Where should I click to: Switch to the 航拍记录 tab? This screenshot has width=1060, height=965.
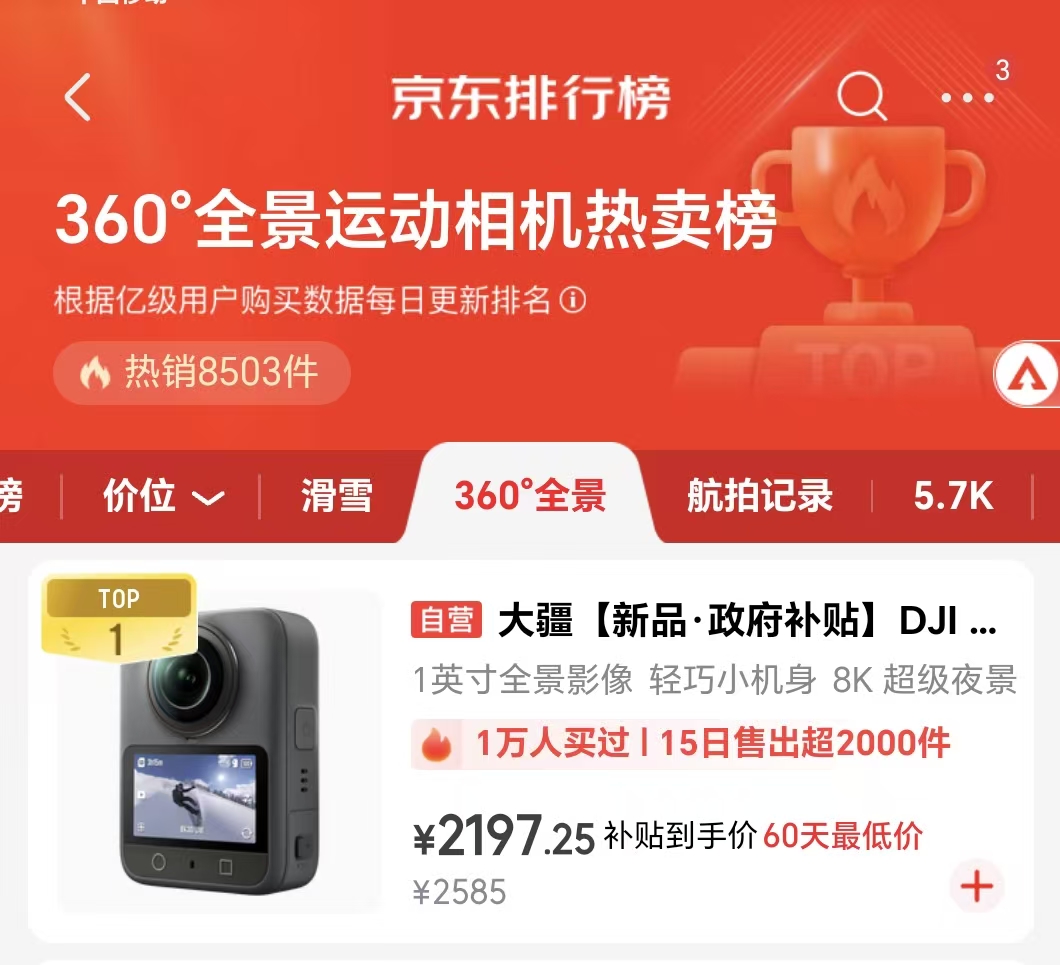pos(760,496)
